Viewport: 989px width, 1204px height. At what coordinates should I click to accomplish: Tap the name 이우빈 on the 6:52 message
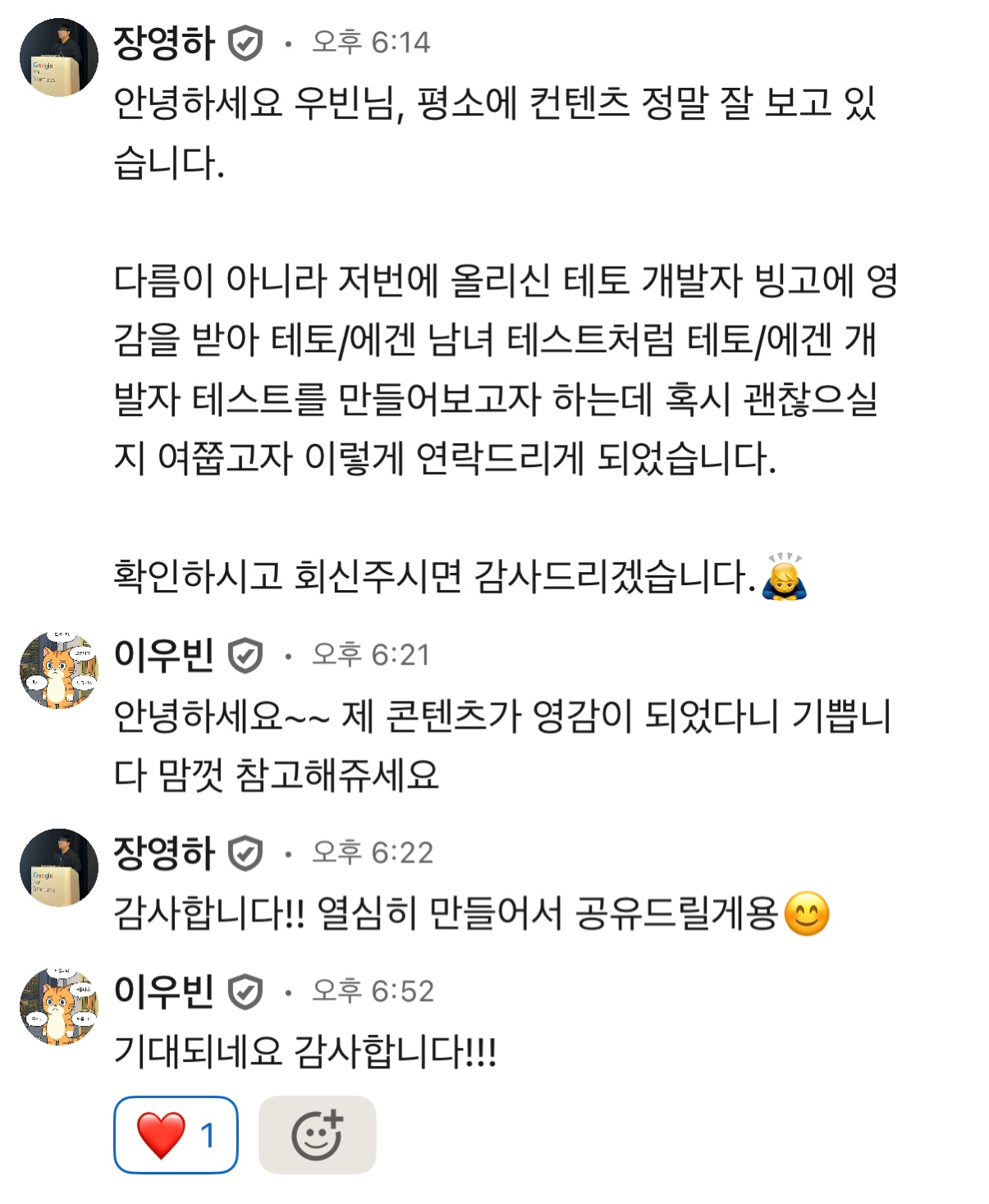point(163,991)
